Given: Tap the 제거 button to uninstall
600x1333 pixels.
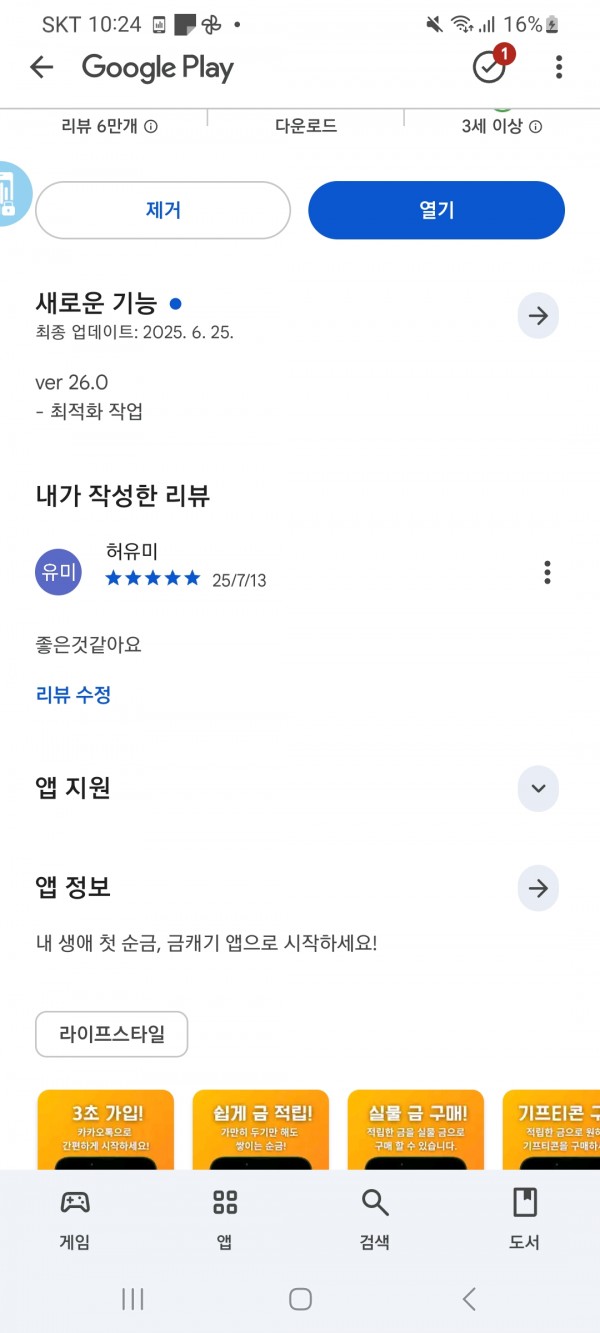Looking at the screenshot, I should (x=163, y=210).
